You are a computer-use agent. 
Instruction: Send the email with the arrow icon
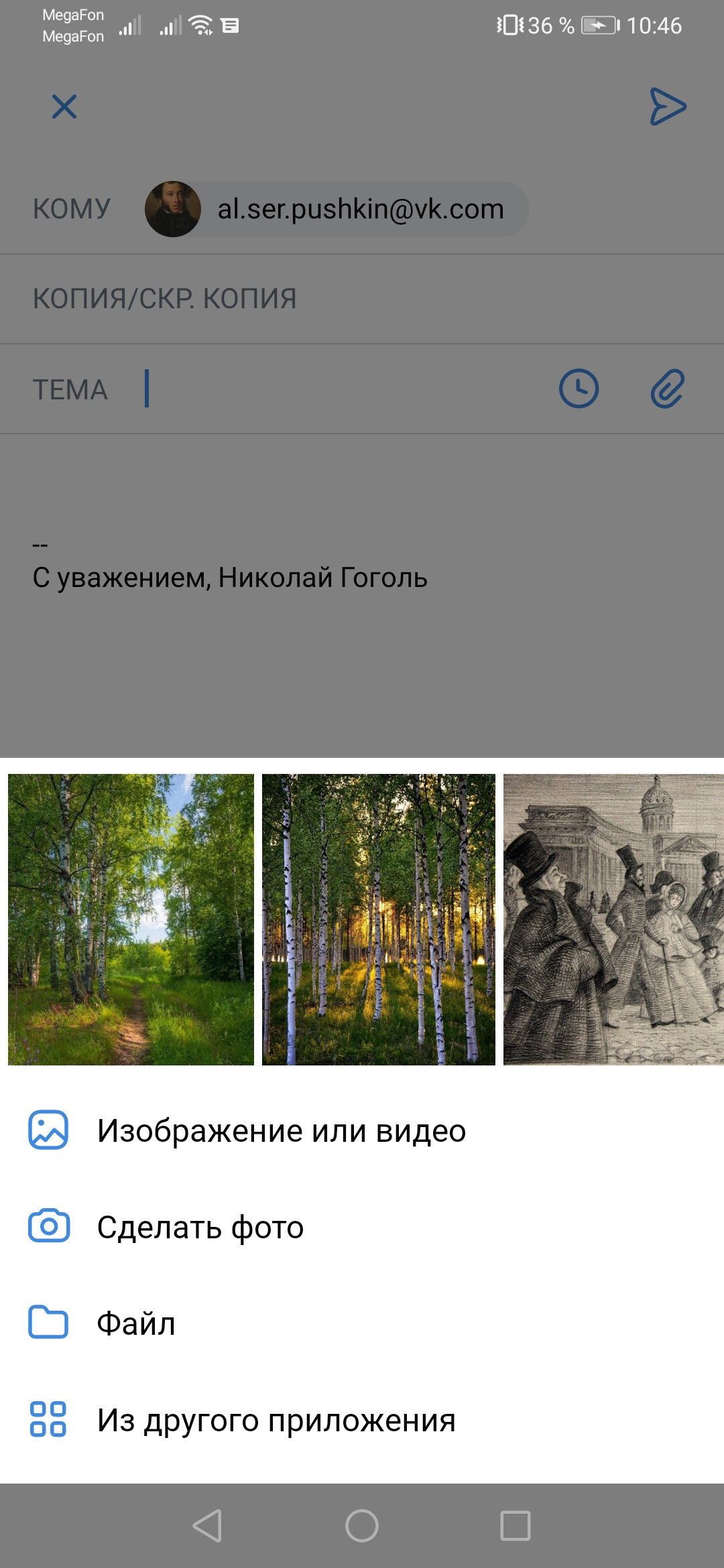tap(668, 107)
